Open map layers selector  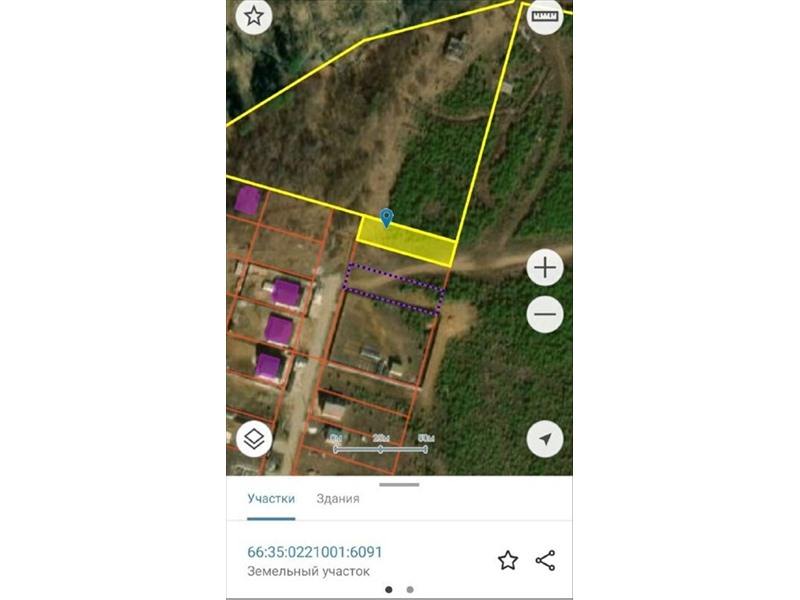[254, 439]
